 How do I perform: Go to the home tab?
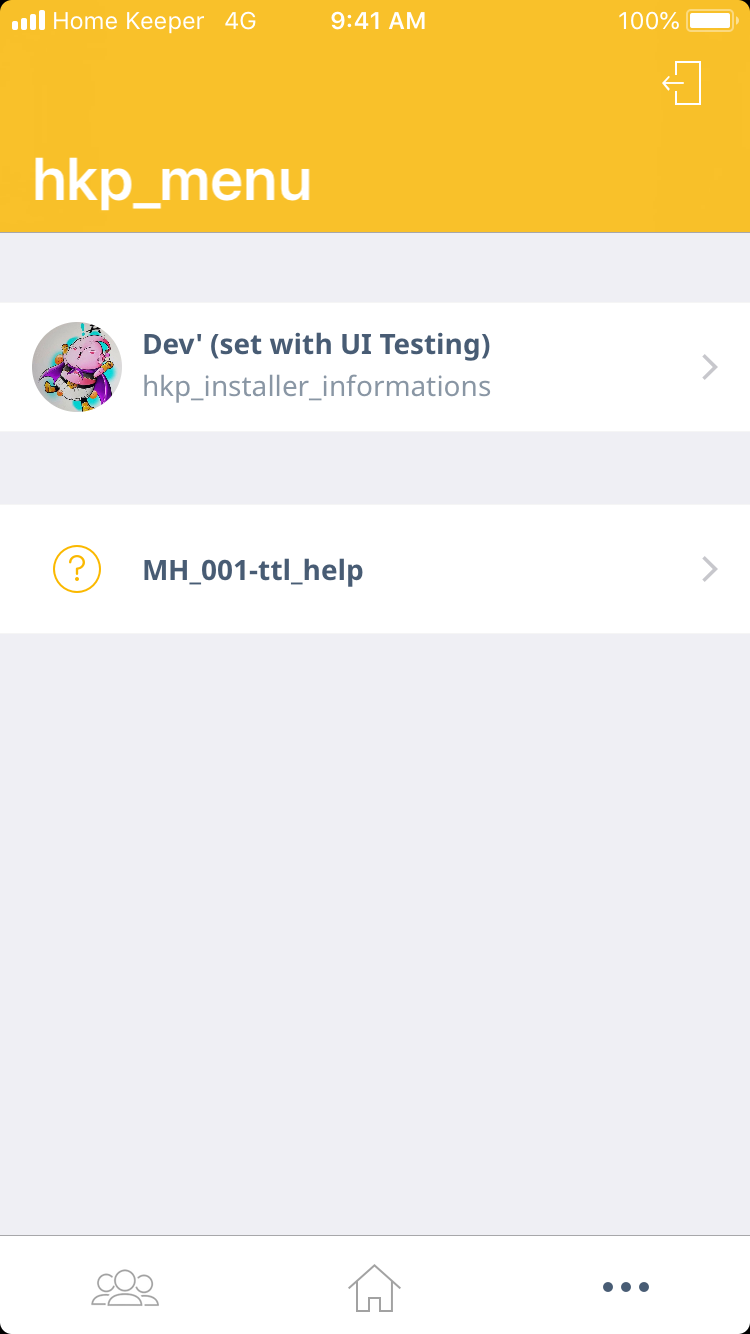pyautogui.click(x=374, y=1286)
